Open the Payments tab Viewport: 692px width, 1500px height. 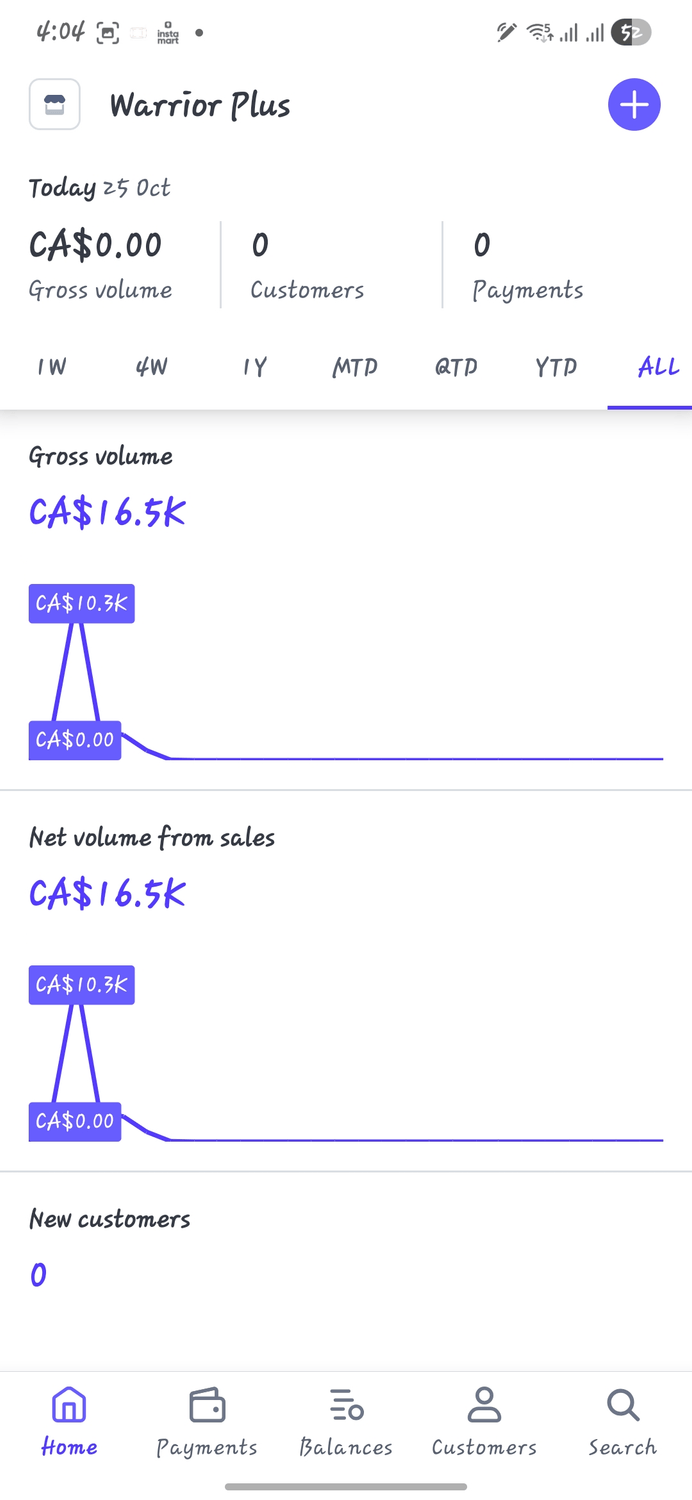coord(207,1422)
